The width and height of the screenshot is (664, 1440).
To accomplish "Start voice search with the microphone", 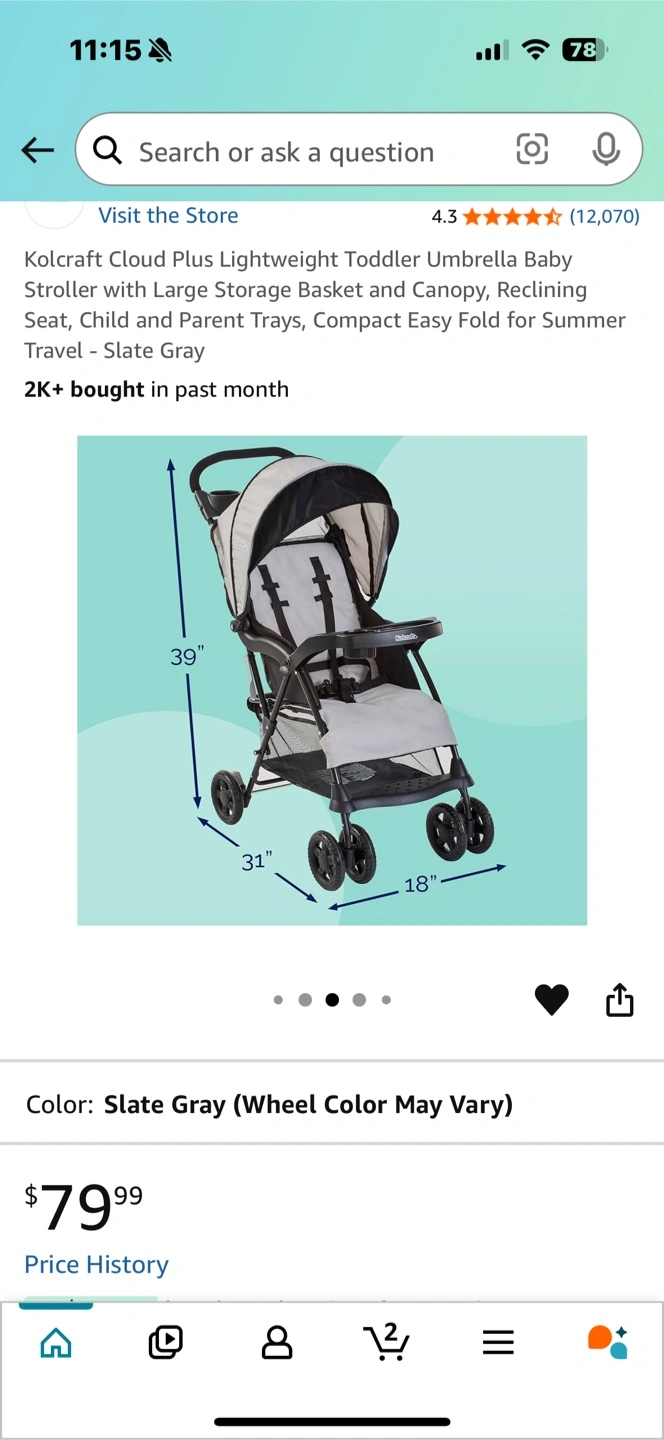I will (x=605, y=150).
